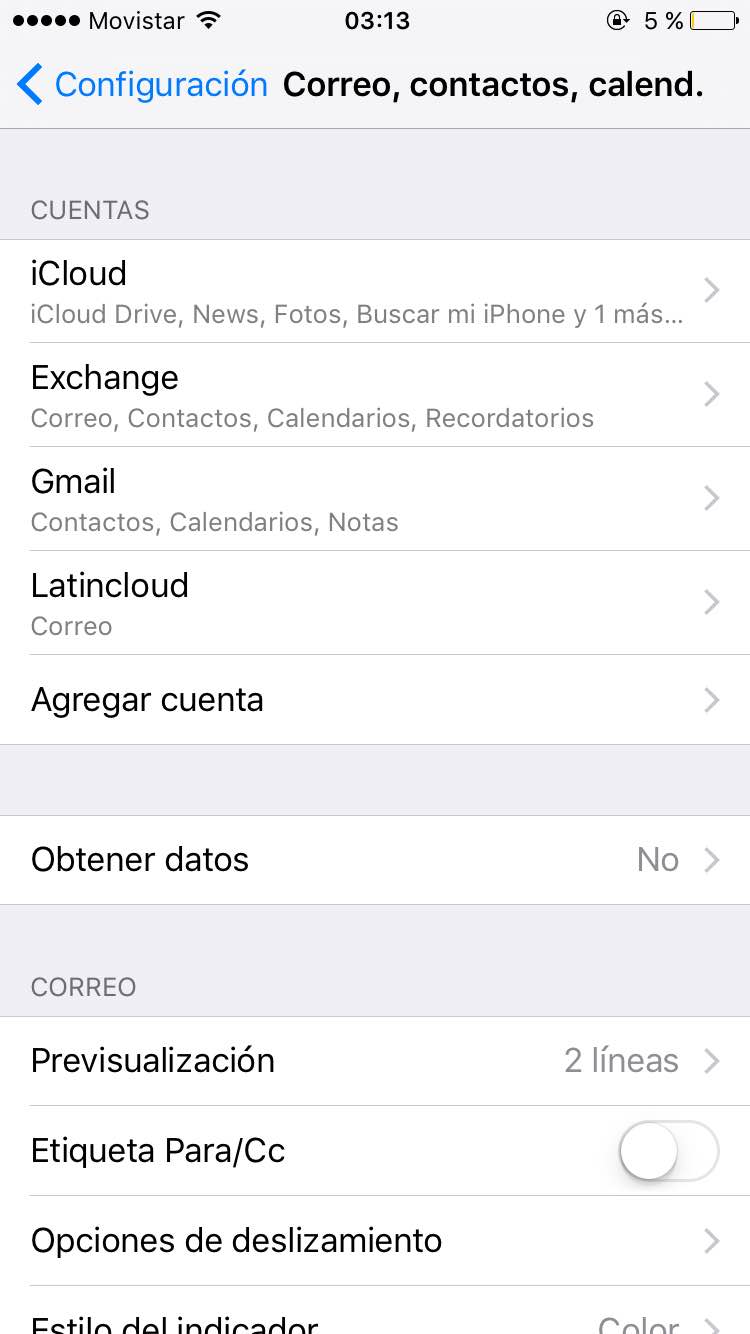Open Obtener datos settings

(x=375, y=860)
